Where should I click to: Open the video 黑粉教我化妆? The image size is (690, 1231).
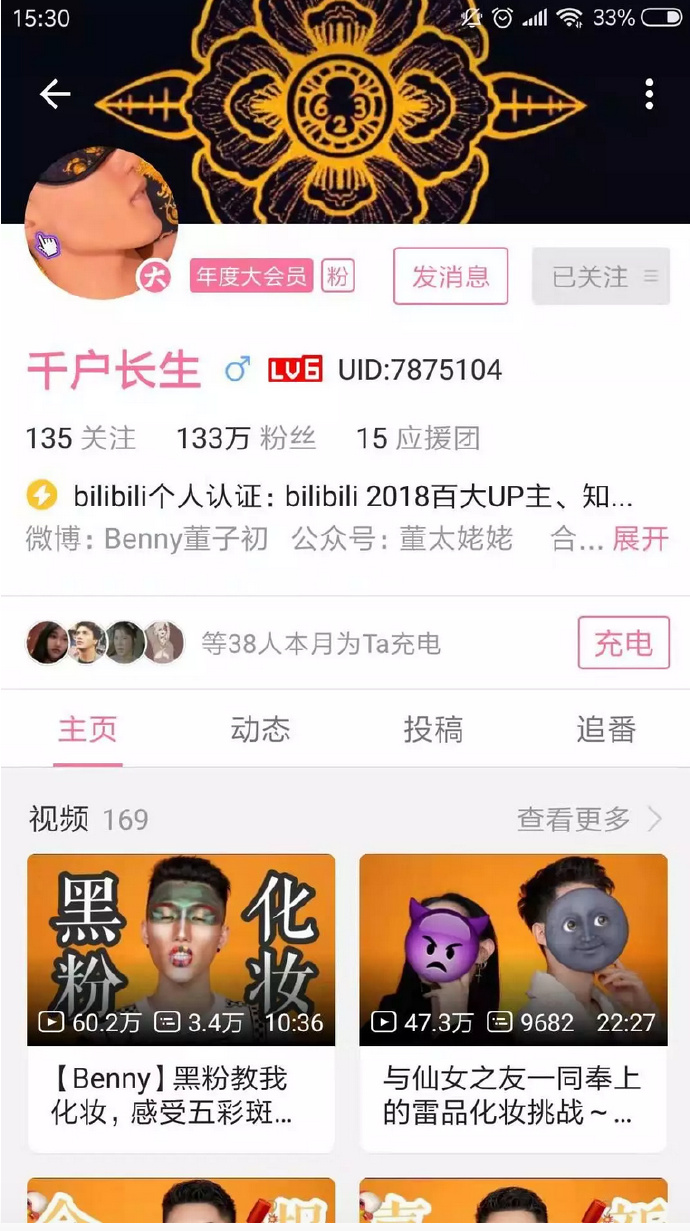pyautogui.click(x=181, y=1000)
